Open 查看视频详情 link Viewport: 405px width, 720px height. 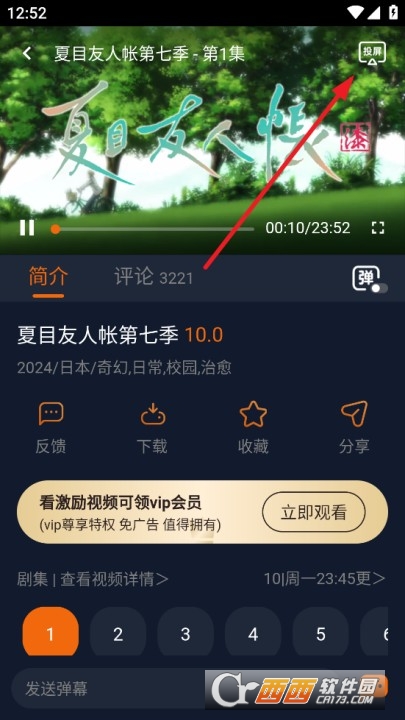click(114, 579)
